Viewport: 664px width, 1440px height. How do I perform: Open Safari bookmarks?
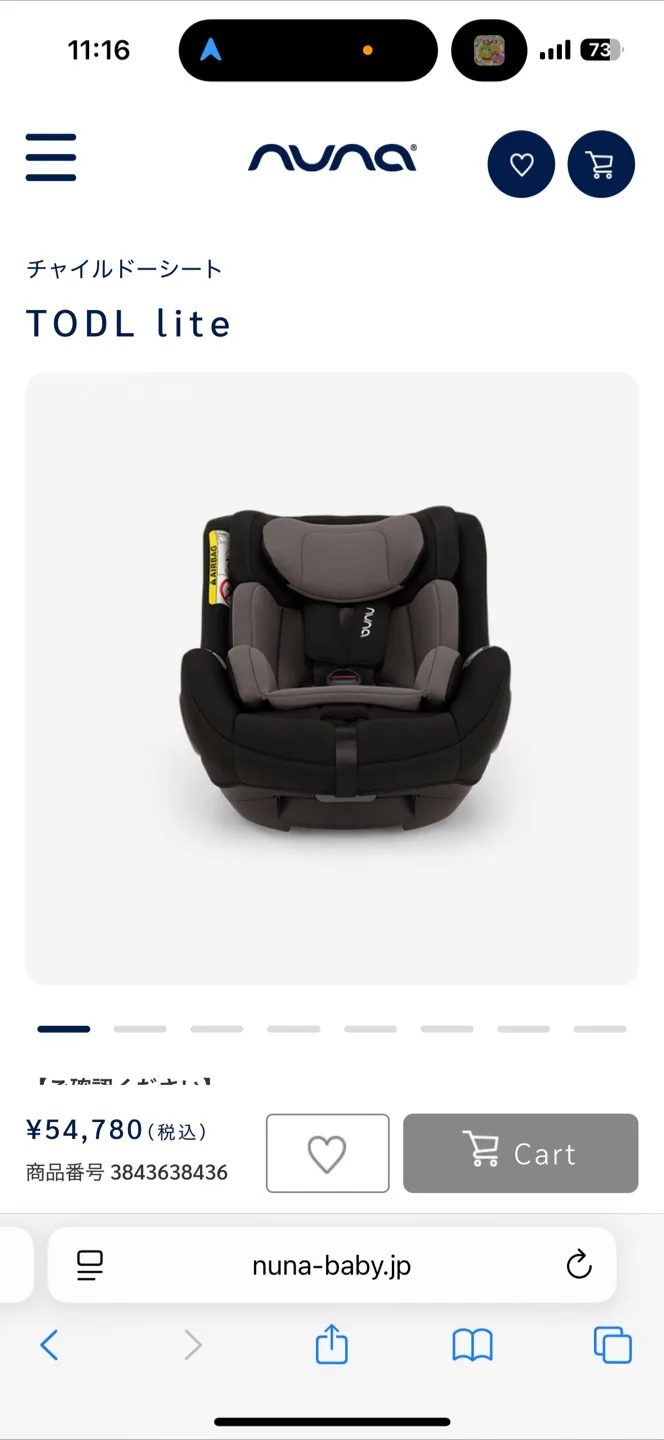click(472, 1345)
